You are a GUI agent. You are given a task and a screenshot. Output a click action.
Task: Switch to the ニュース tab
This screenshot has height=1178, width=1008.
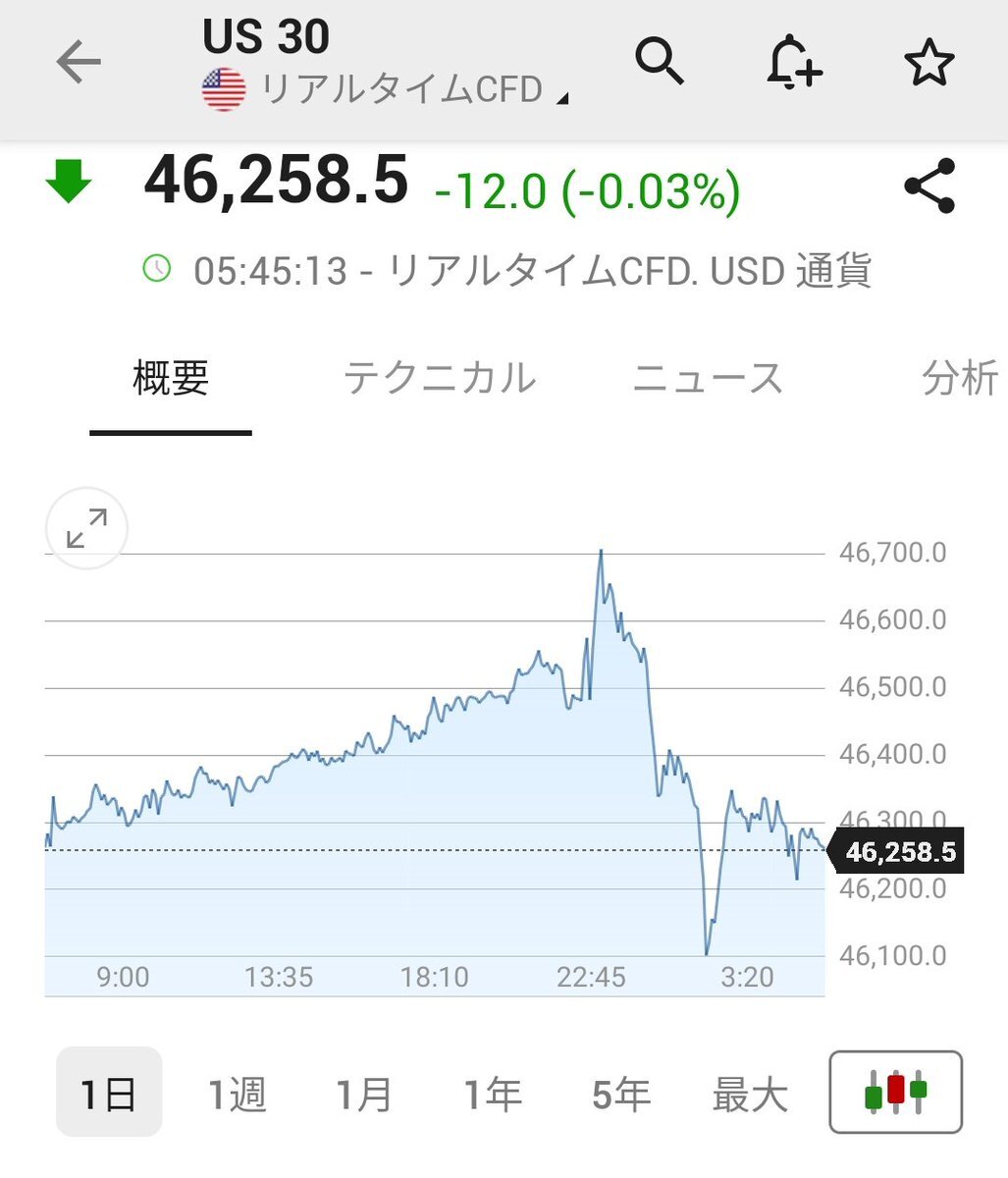tap(708, 378)
